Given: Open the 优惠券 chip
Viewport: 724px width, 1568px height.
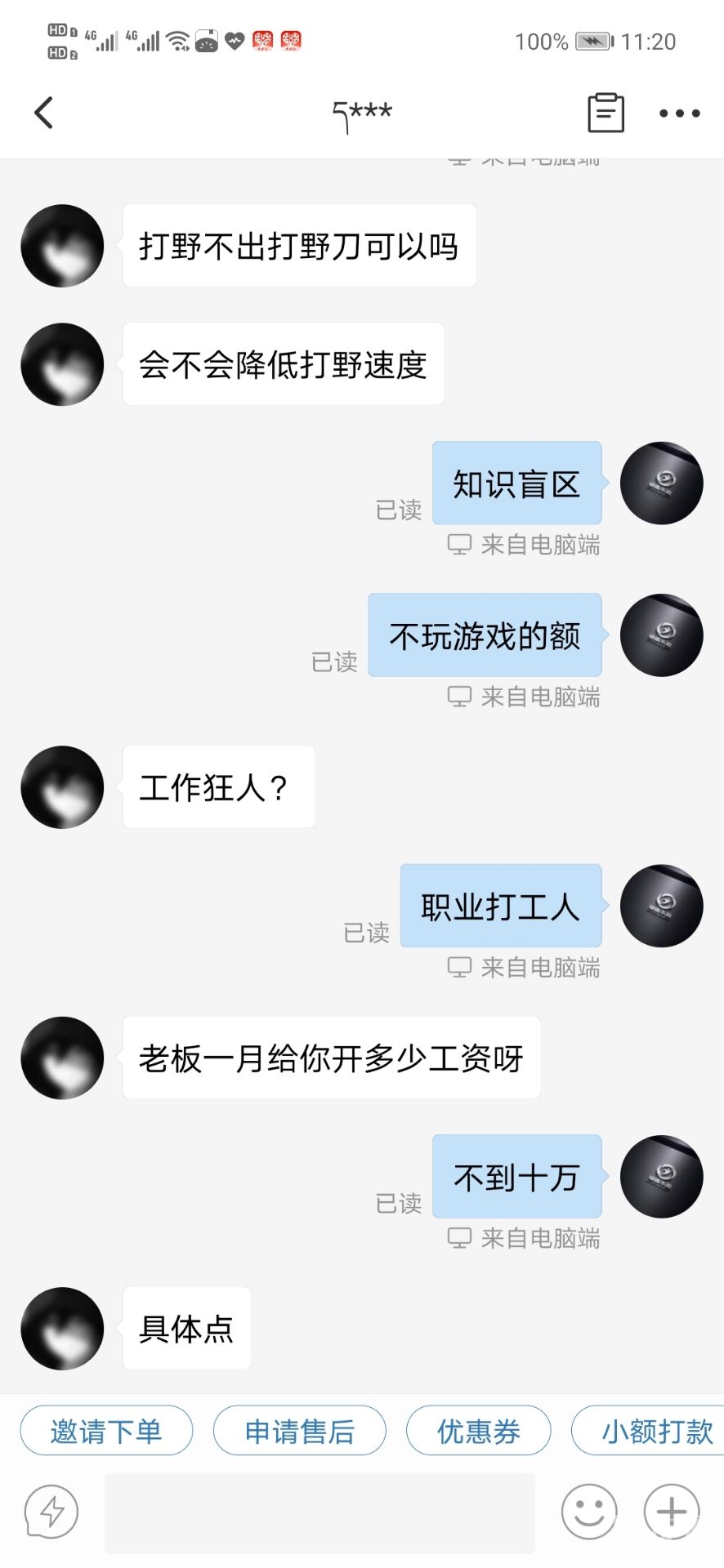Looking at the screenshot, I should (x=478, y=1431).
